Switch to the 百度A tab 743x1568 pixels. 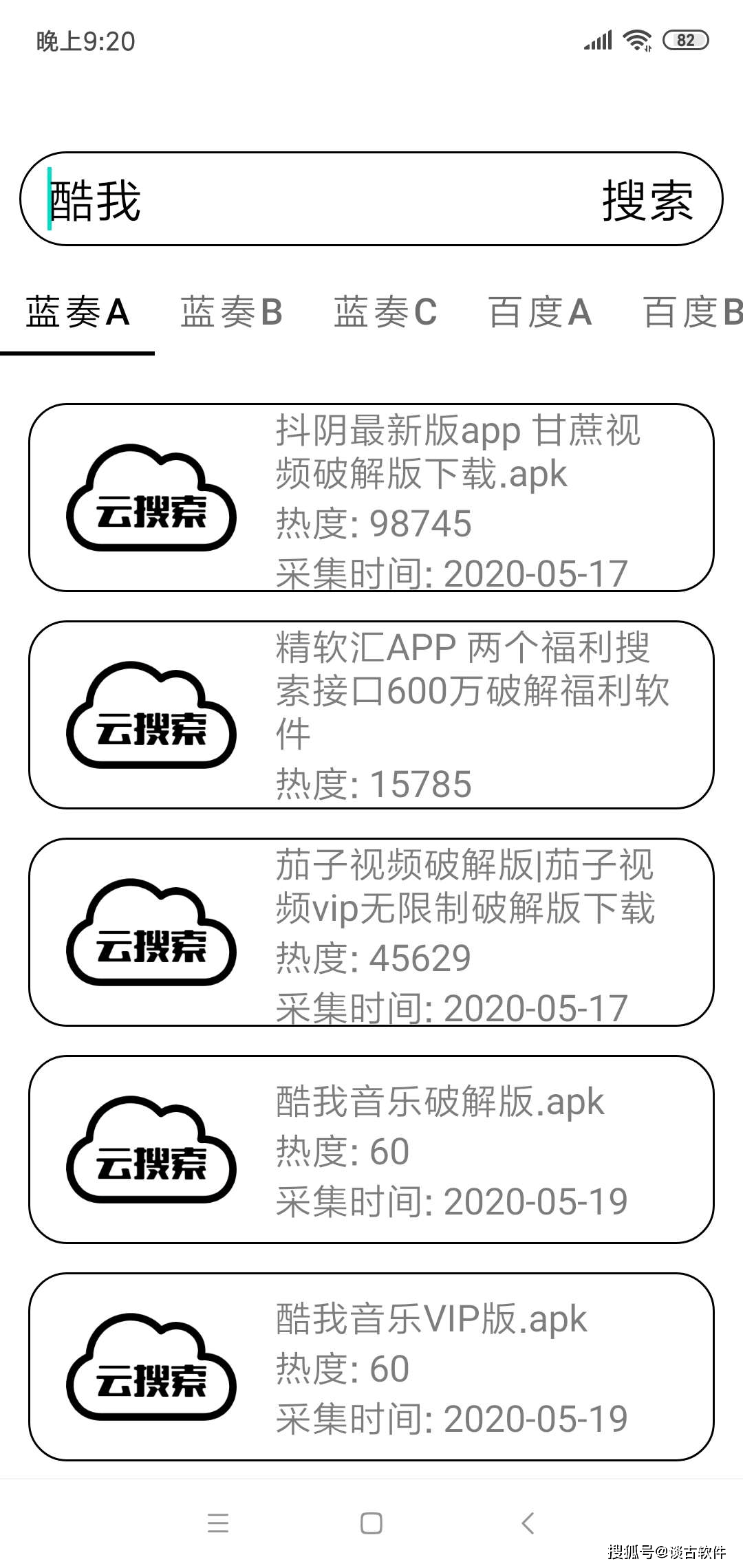(x=540, y=312)
